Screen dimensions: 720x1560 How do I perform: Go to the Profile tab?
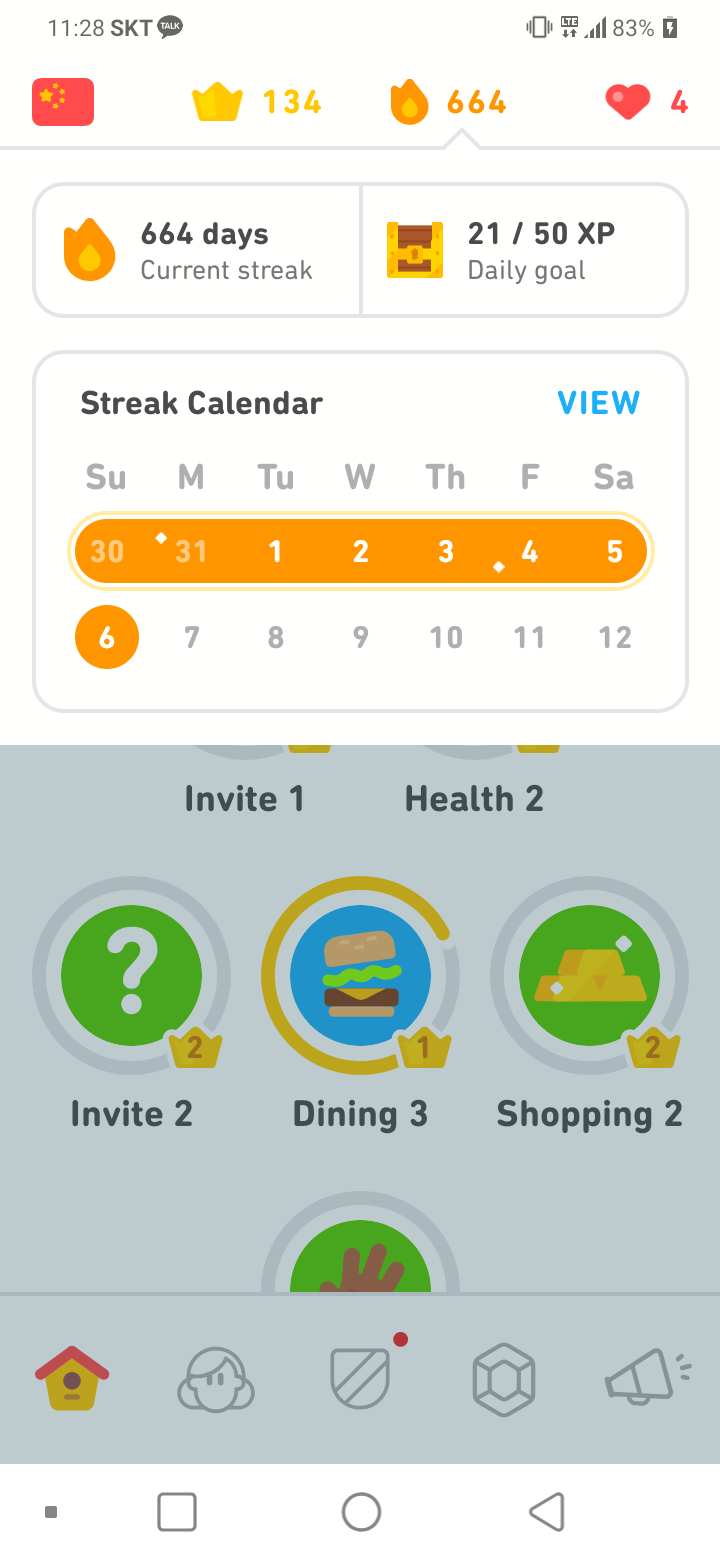216,1379
